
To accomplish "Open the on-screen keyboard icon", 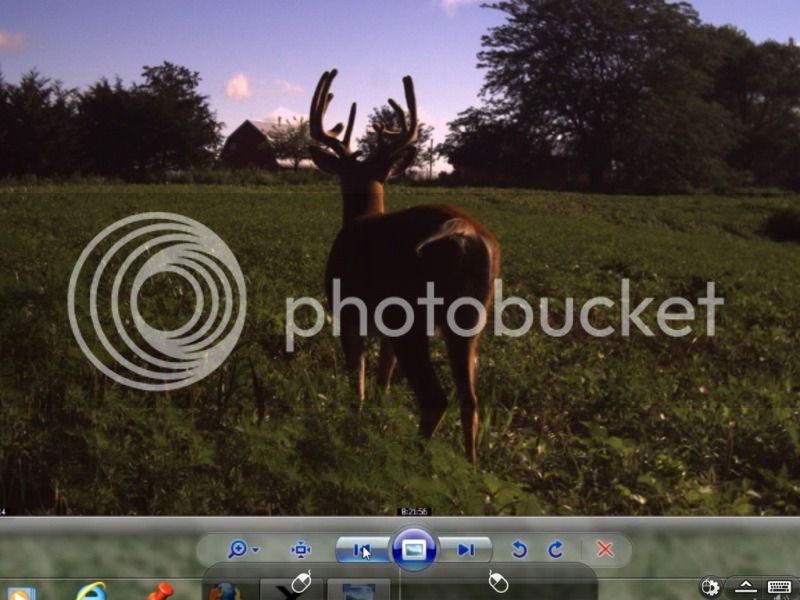I will pos(780,587).
